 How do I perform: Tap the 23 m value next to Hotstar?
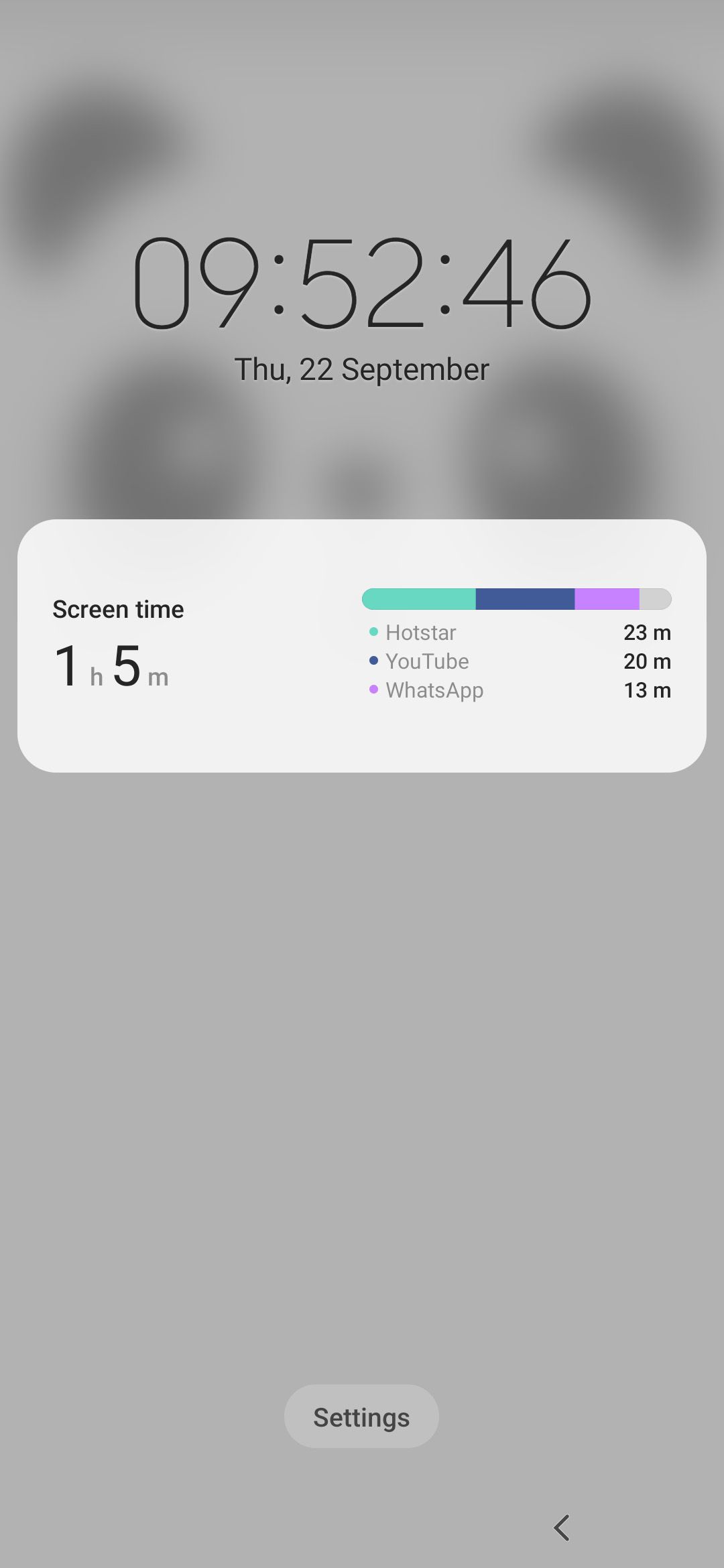pos(646,632)
